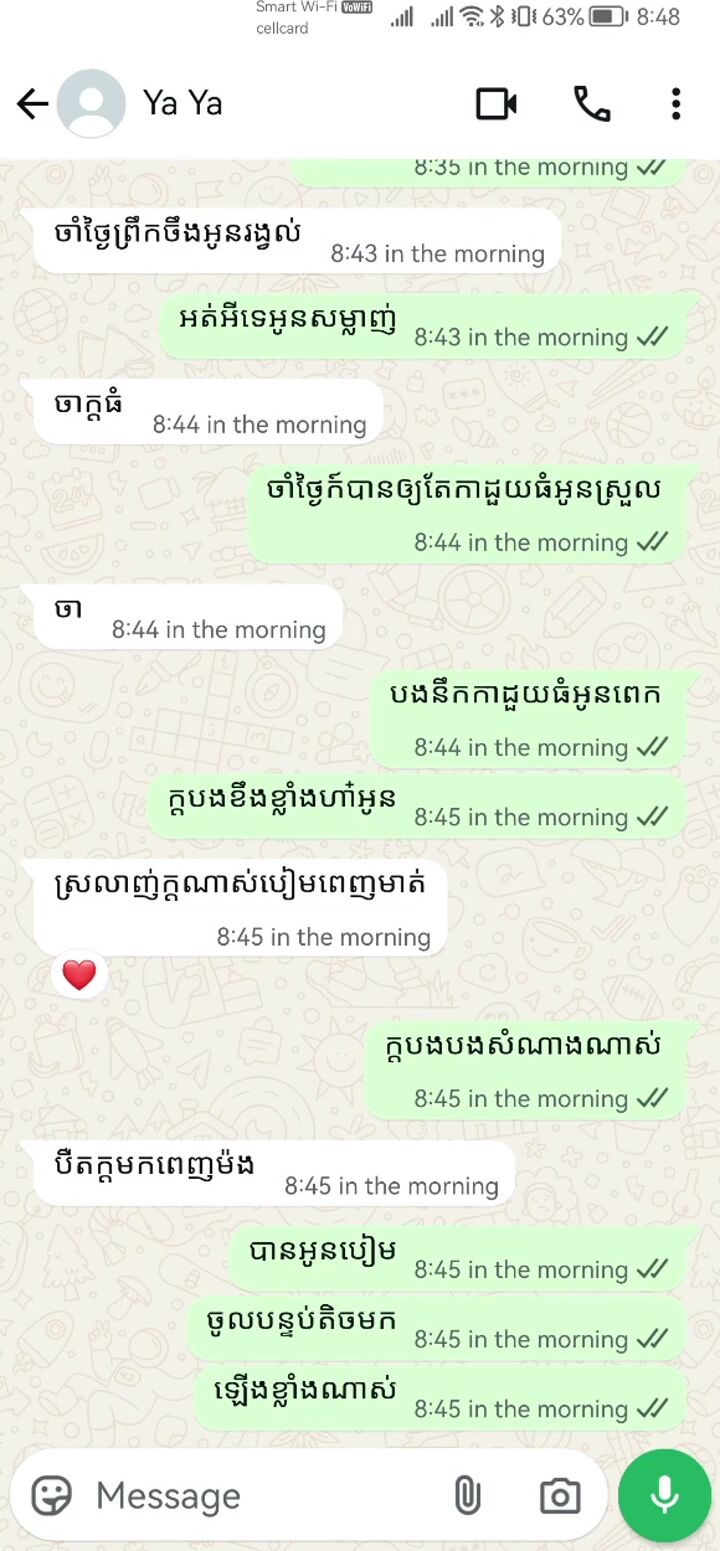
Task: View the red heart reaction details
Action: point(79,975)
